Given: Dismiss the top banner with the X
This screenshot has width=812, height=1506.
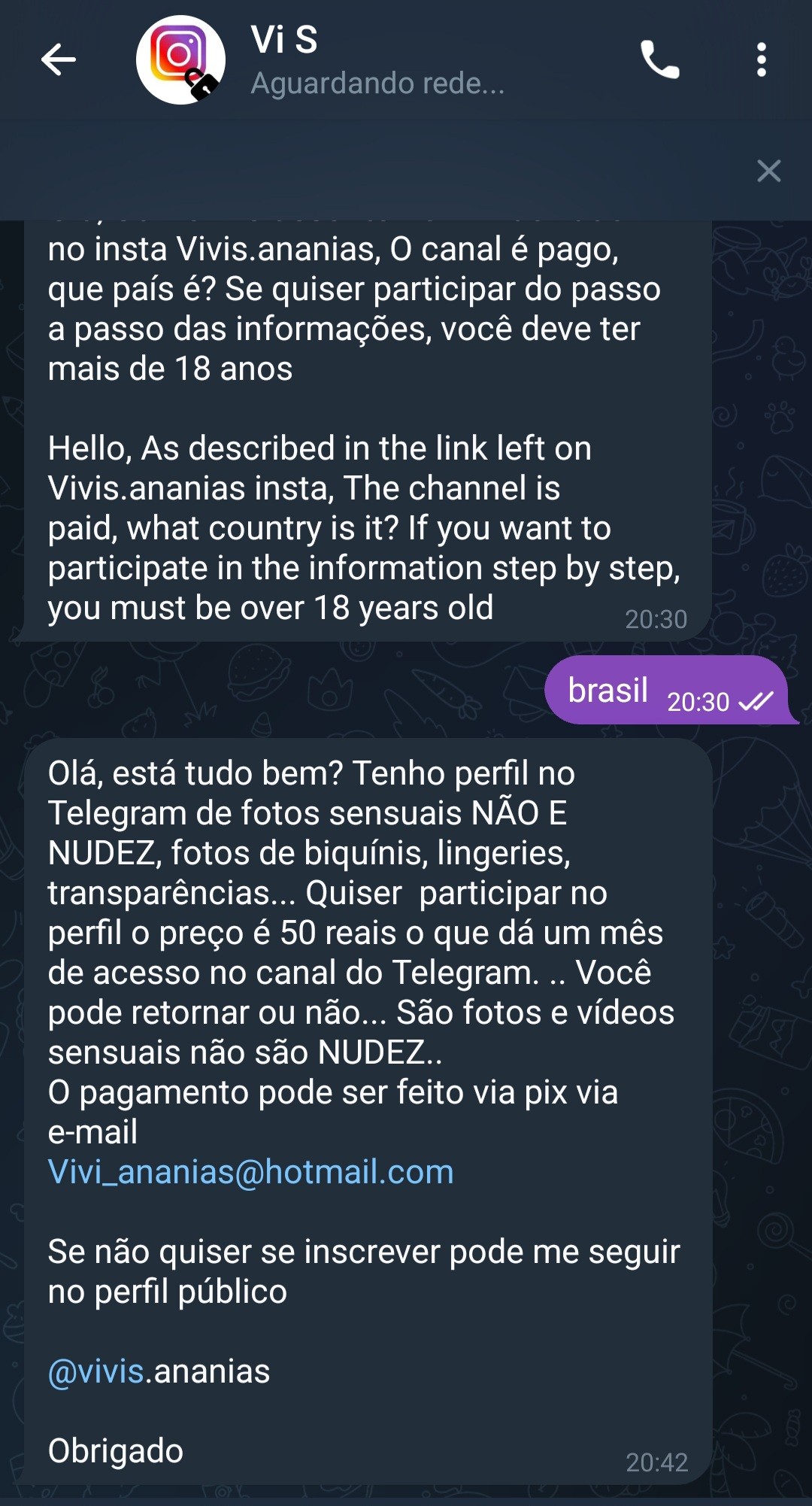Looking at the screenshot, I should (768, 171).
